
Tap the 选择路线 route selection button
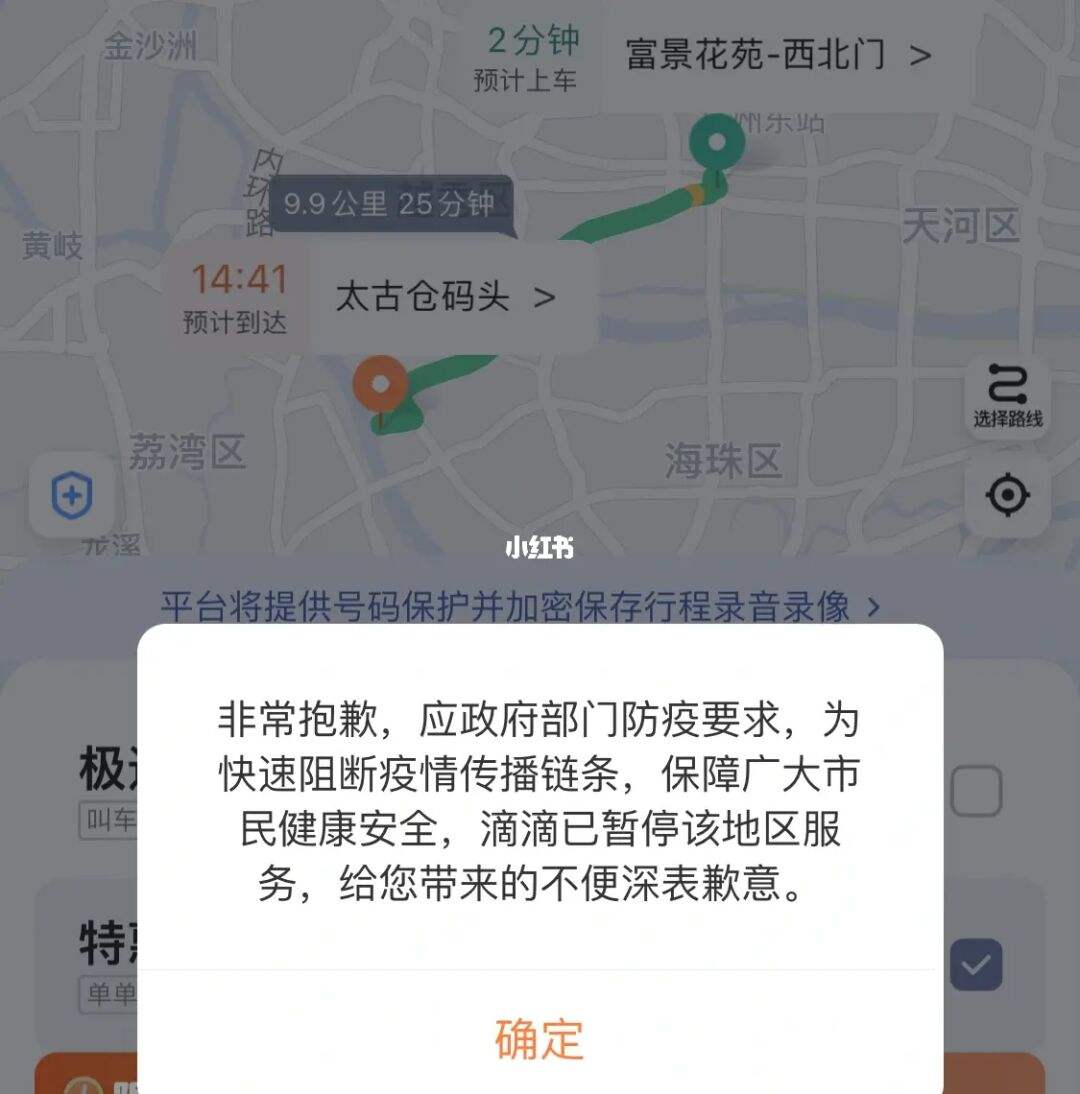1007,396
